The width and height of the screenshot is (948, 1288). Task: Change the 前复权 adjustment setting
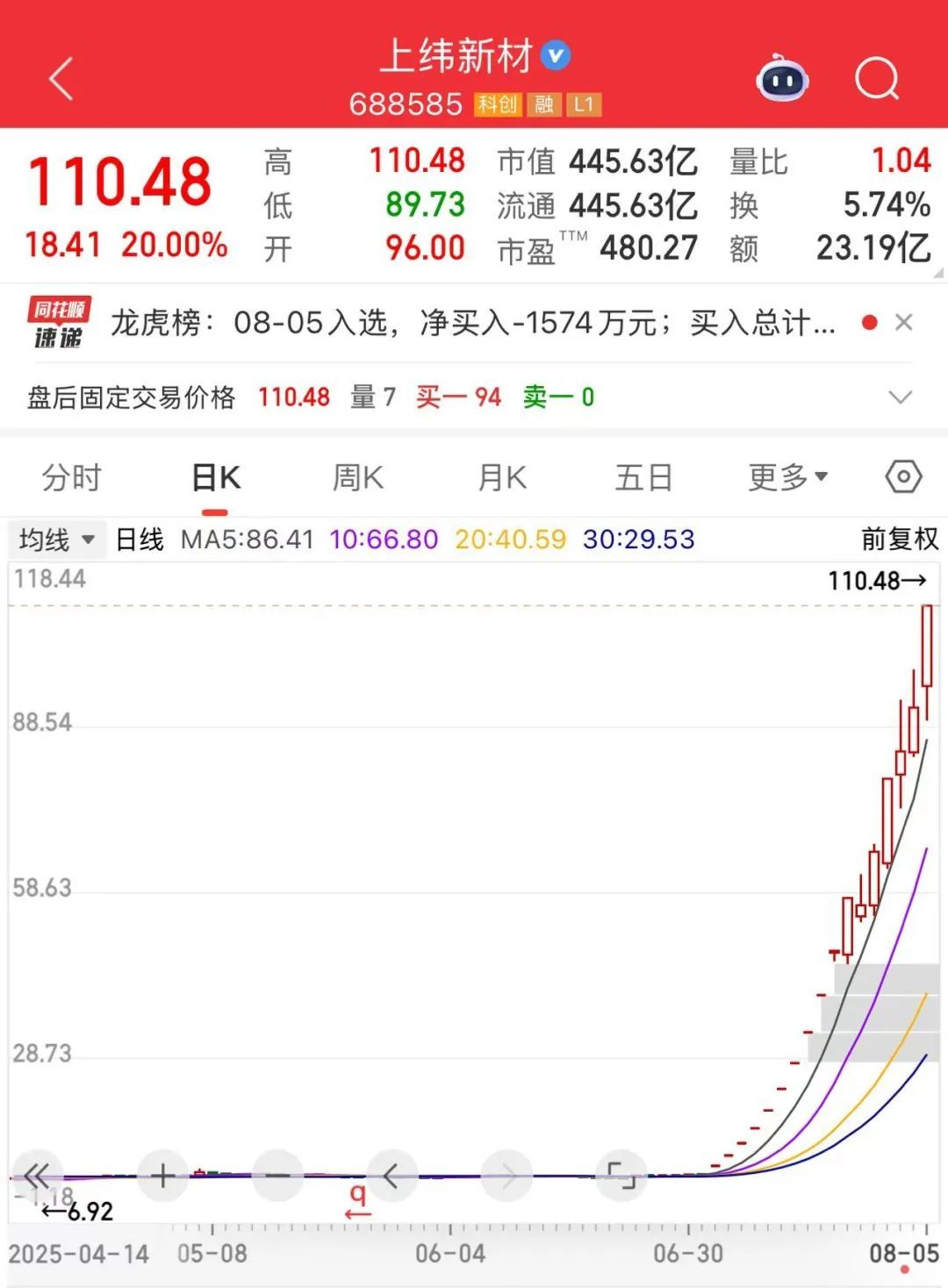(900, 539)
